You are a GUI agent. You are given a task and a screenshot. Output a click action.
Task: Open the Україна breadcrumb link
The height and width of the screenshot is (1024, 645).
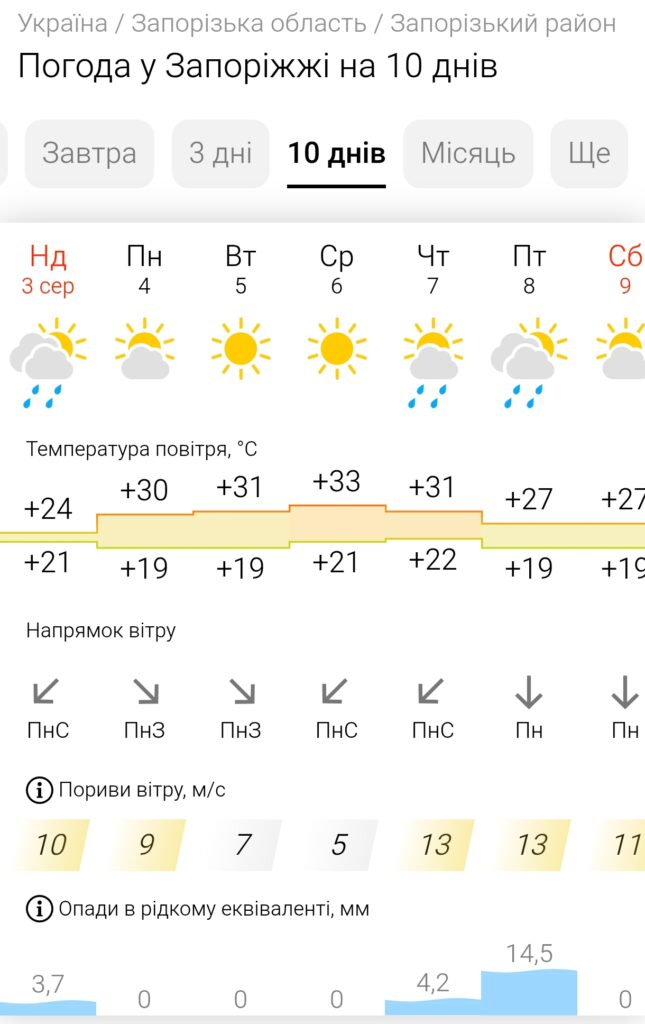[64, 23]
